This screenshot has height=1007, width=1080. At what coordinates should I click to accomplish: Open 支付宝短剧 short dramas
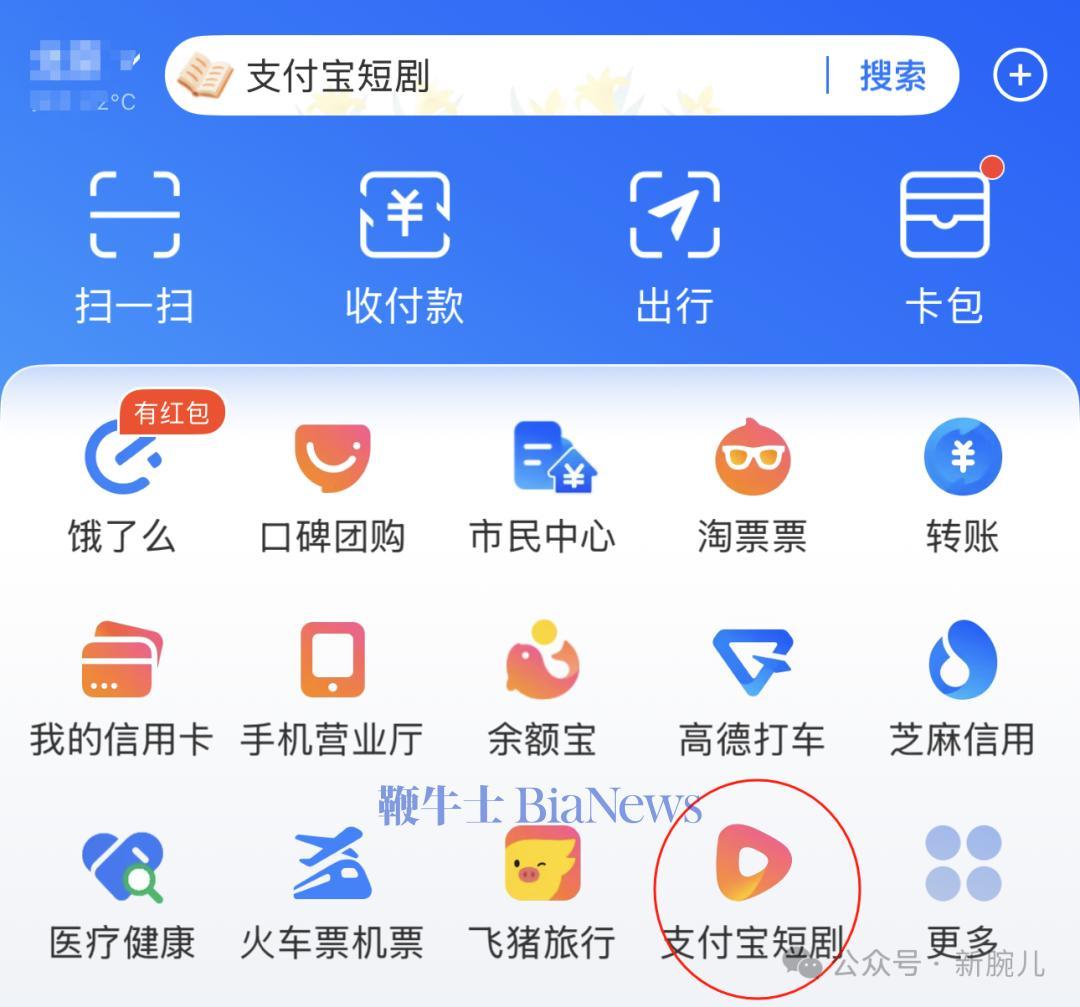(x=754, y=890)
